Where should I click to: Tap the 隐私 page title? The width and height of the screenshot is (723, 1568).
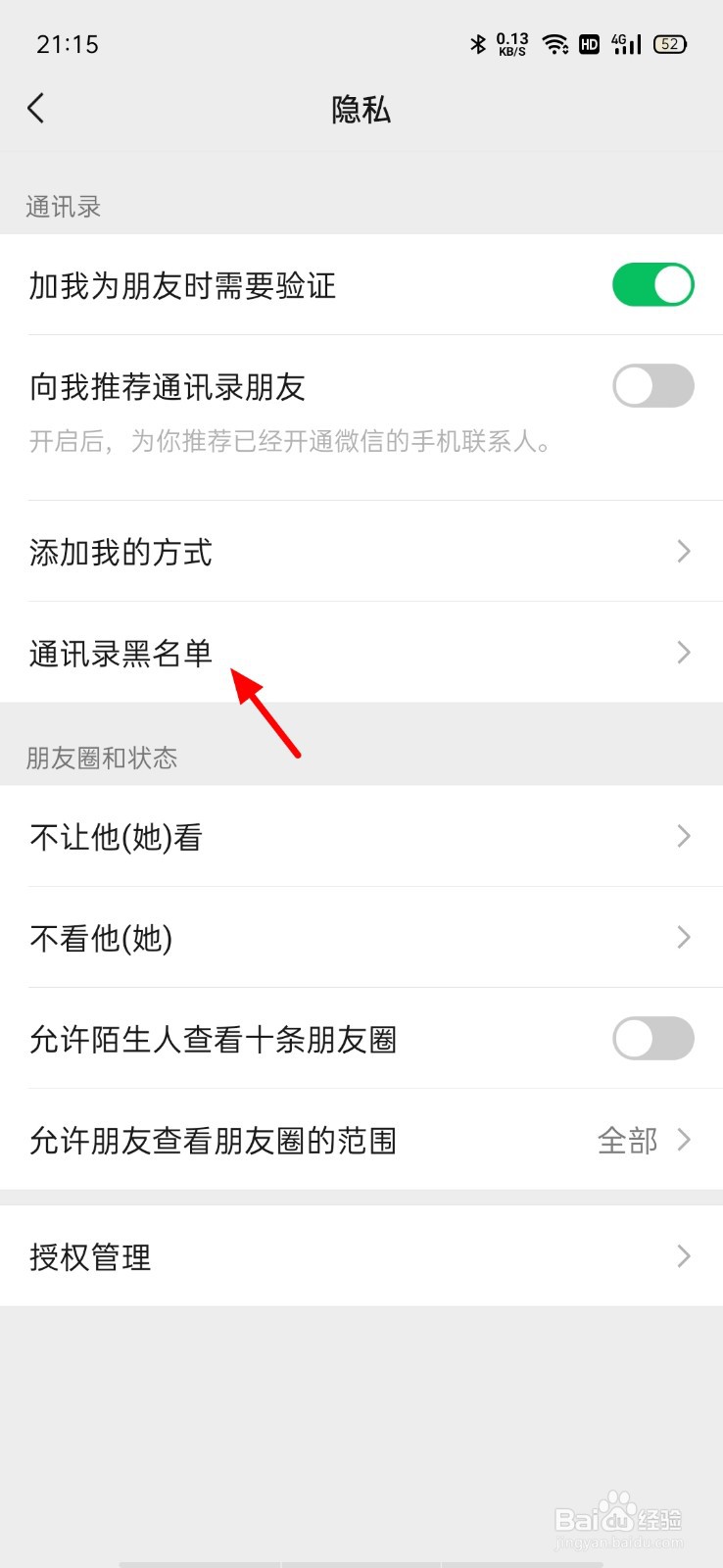(x=361, y=111)
